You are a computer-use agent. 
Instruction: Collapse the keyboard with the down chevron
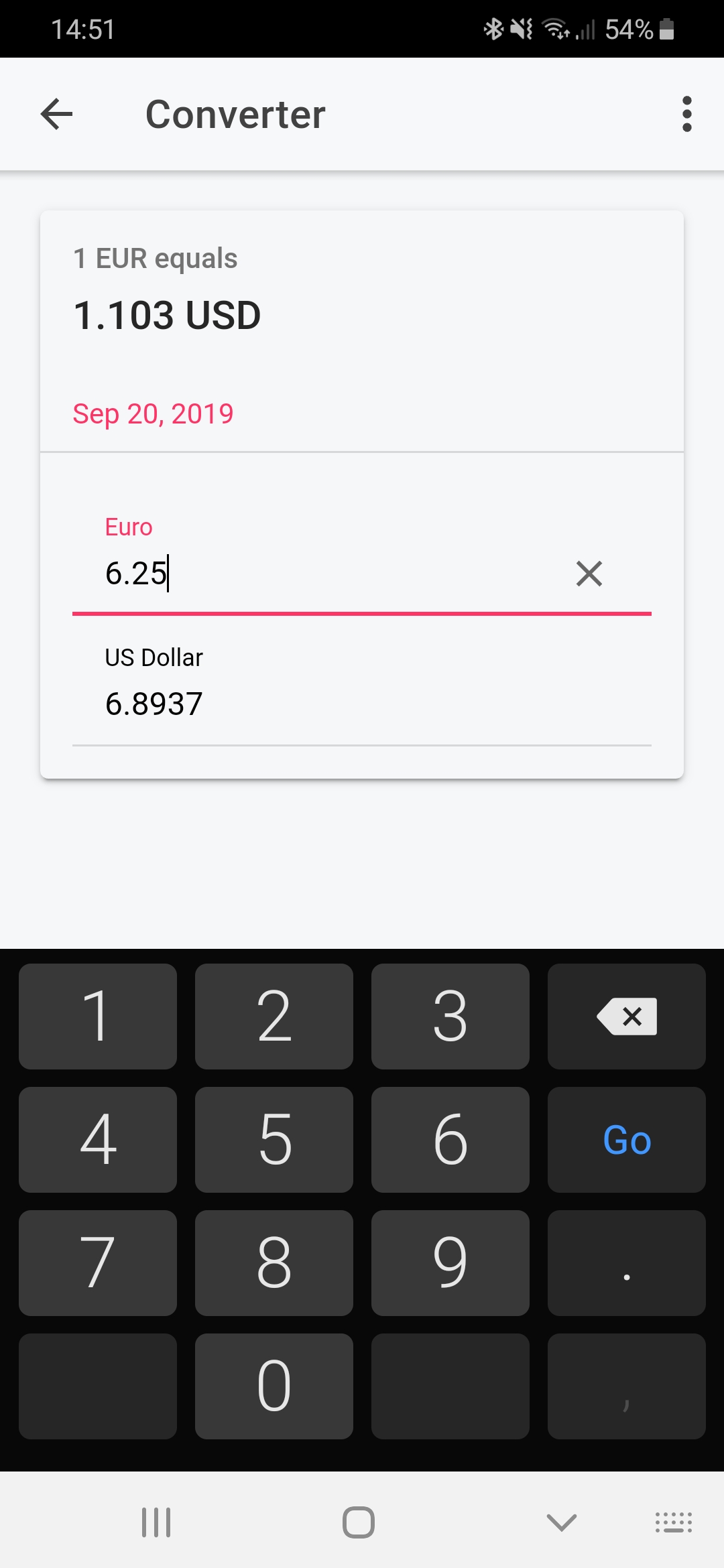click(560, 1522)
